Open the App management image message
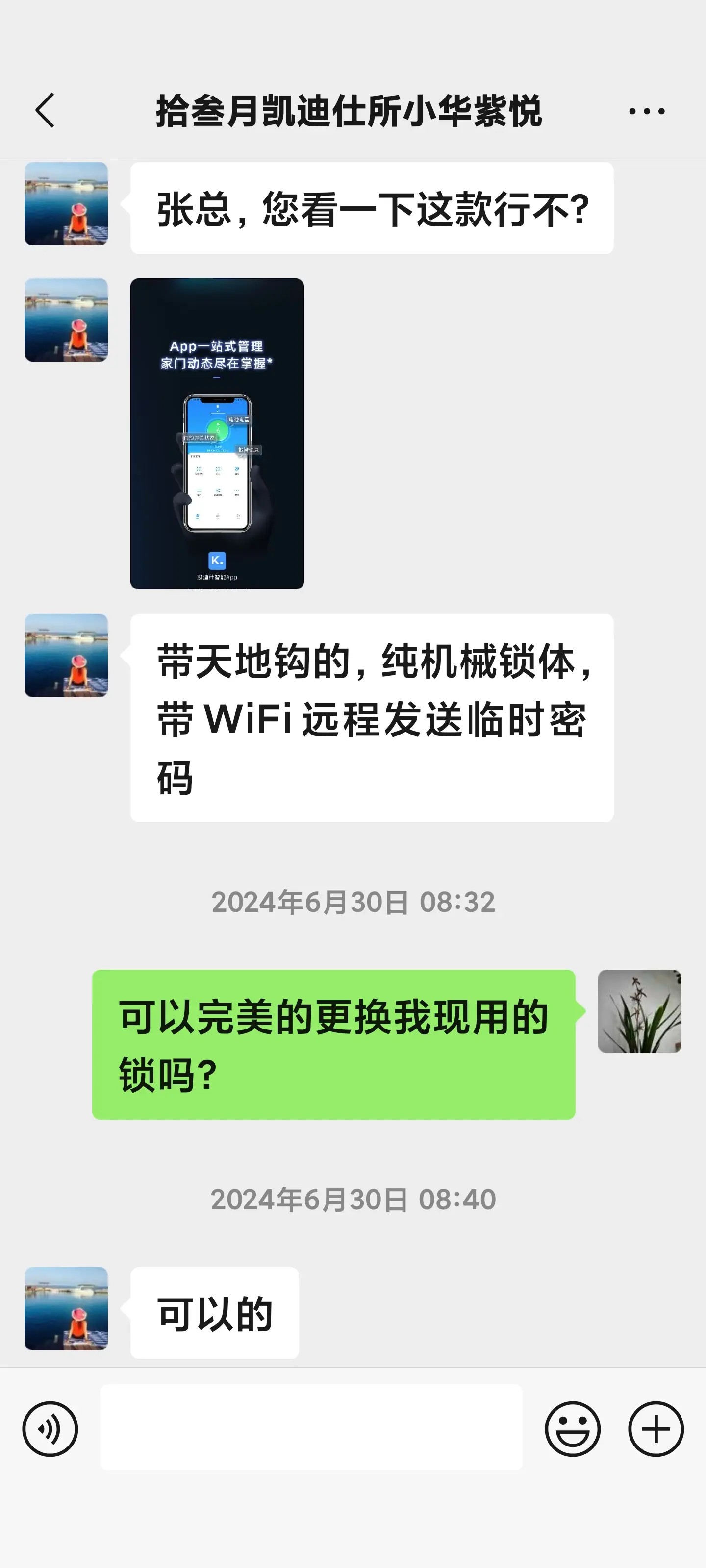Screen dimensions: 706x1568 click(217, 433)
